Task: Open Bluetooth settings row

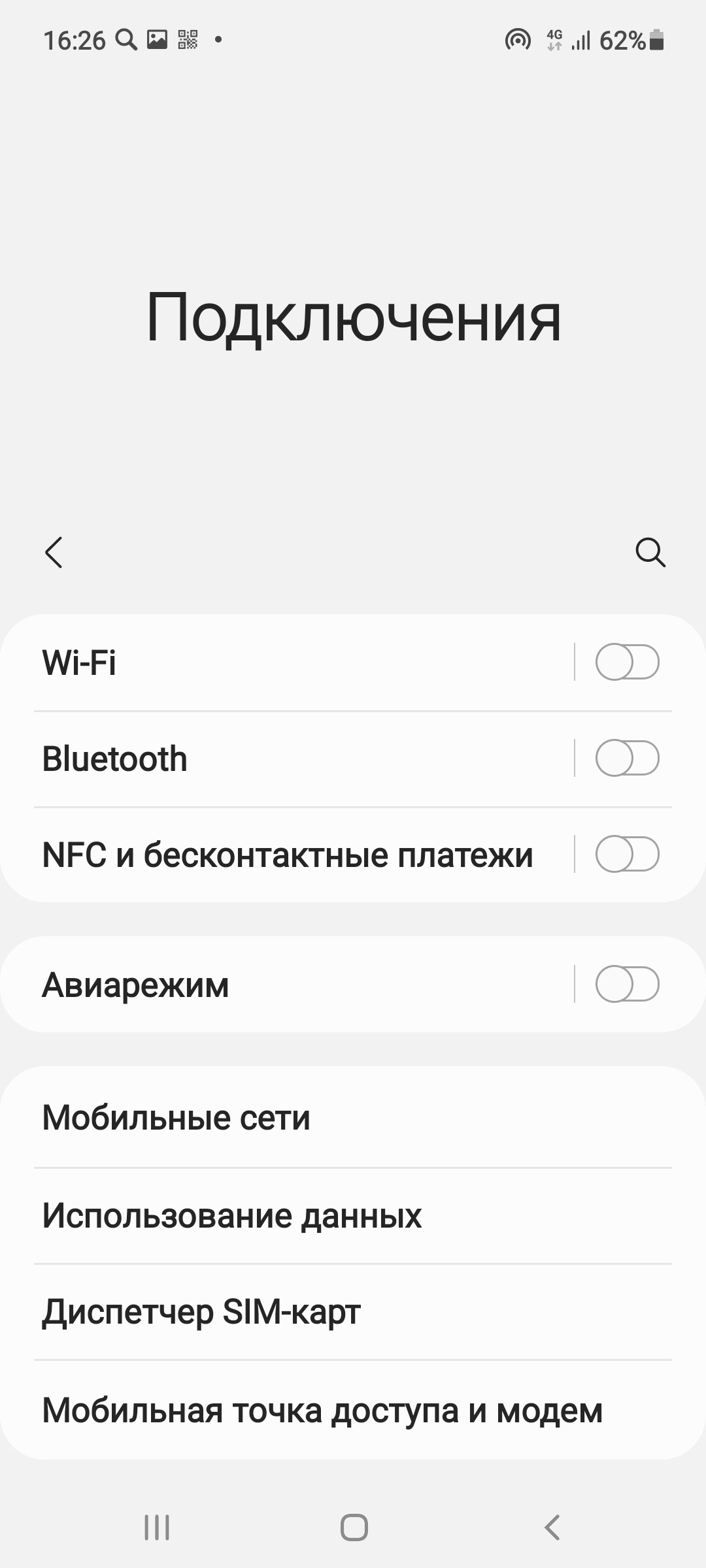Action: pos(288,759)
